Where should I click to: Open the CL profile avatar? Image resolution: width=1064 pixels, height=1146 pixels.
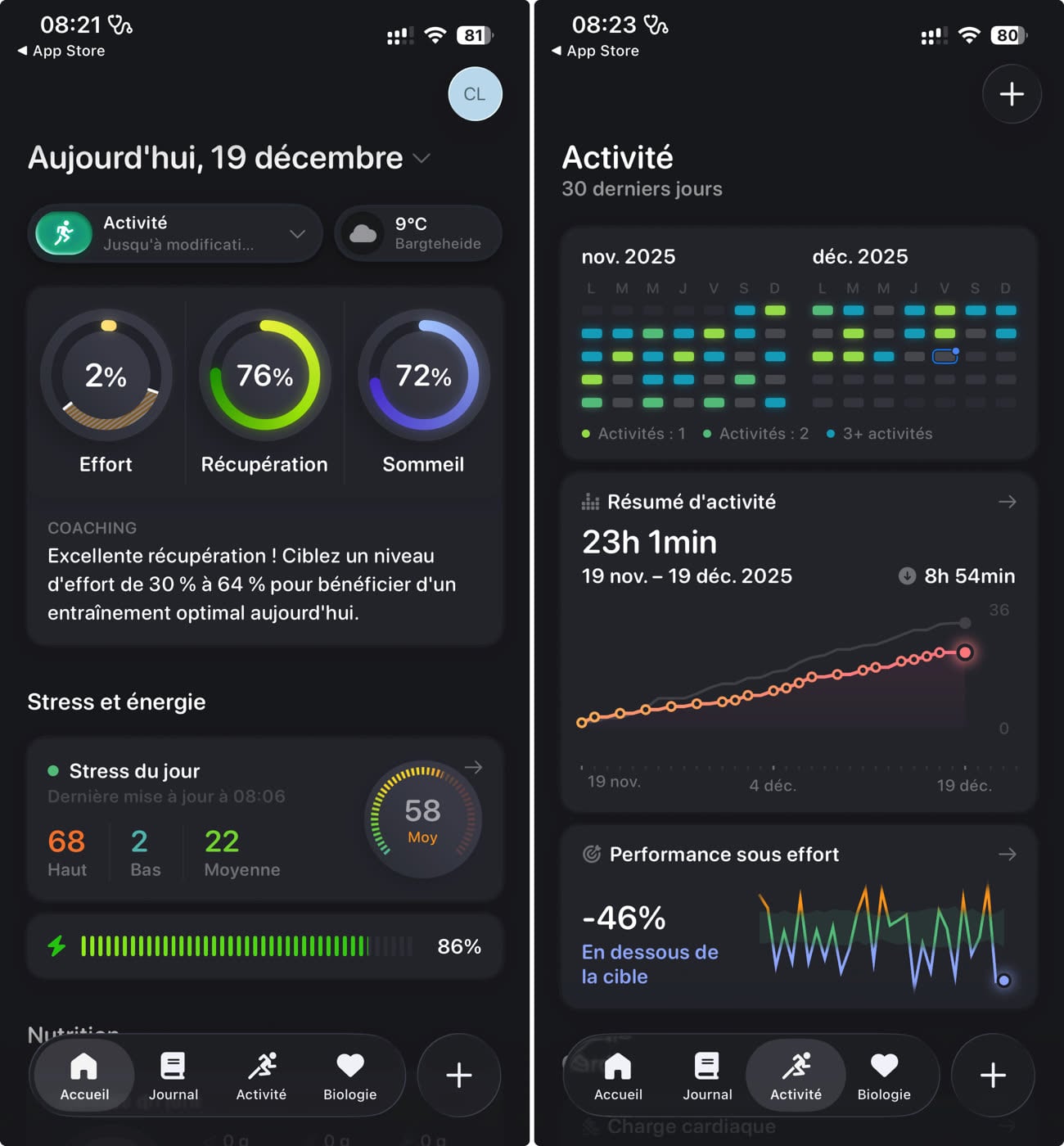click(475, 94)
